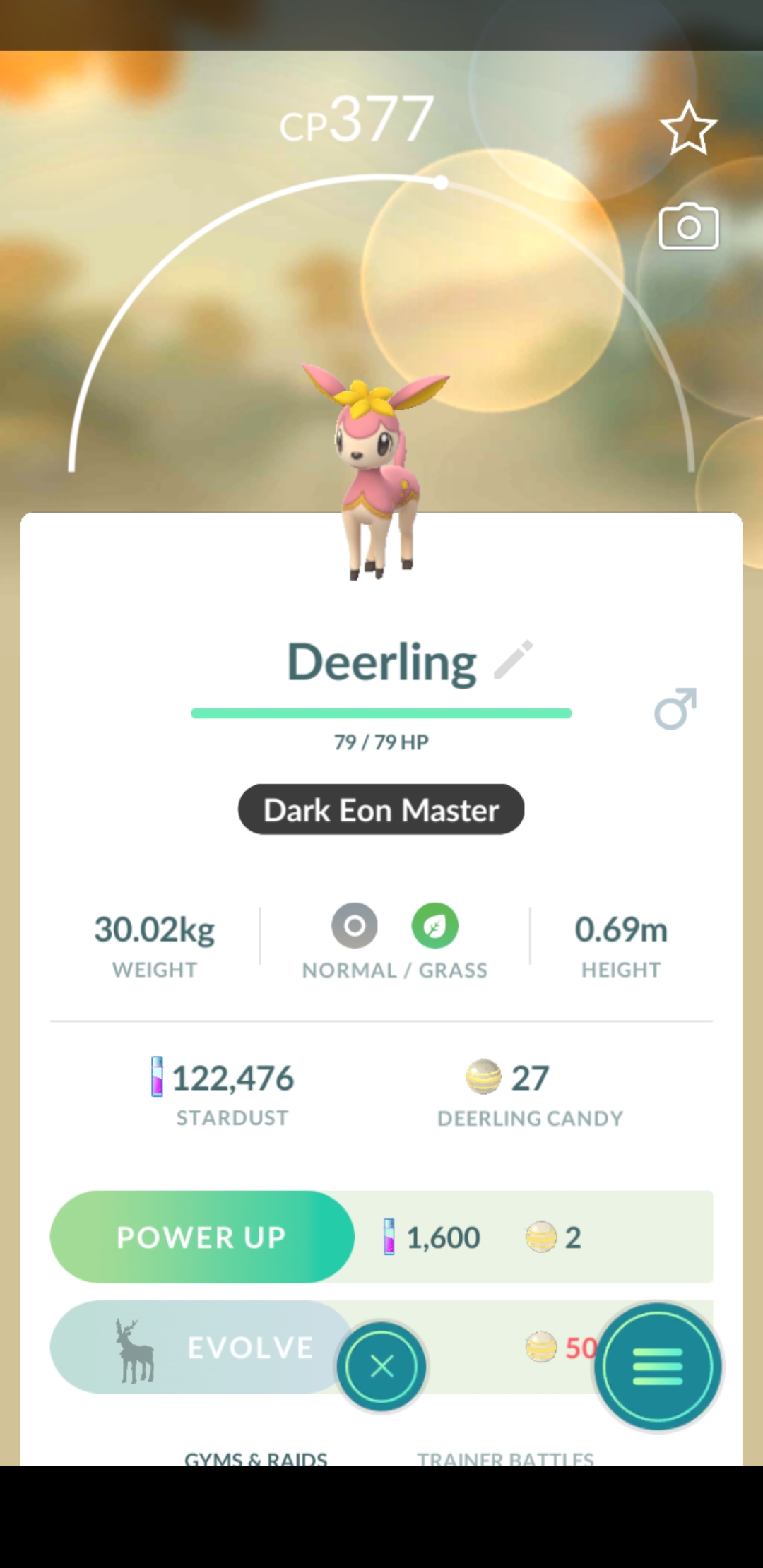Power up Deerling for 1,600 stardust
Viewport: 763px width, 1568px height.
click(202, 1237)
